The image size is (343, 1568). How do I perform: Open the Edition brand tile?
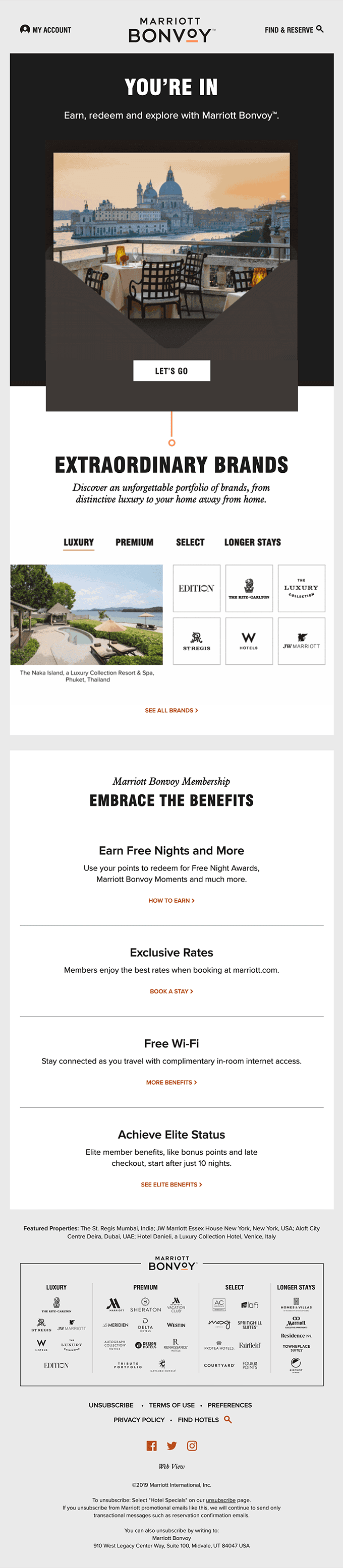(196, 588)
